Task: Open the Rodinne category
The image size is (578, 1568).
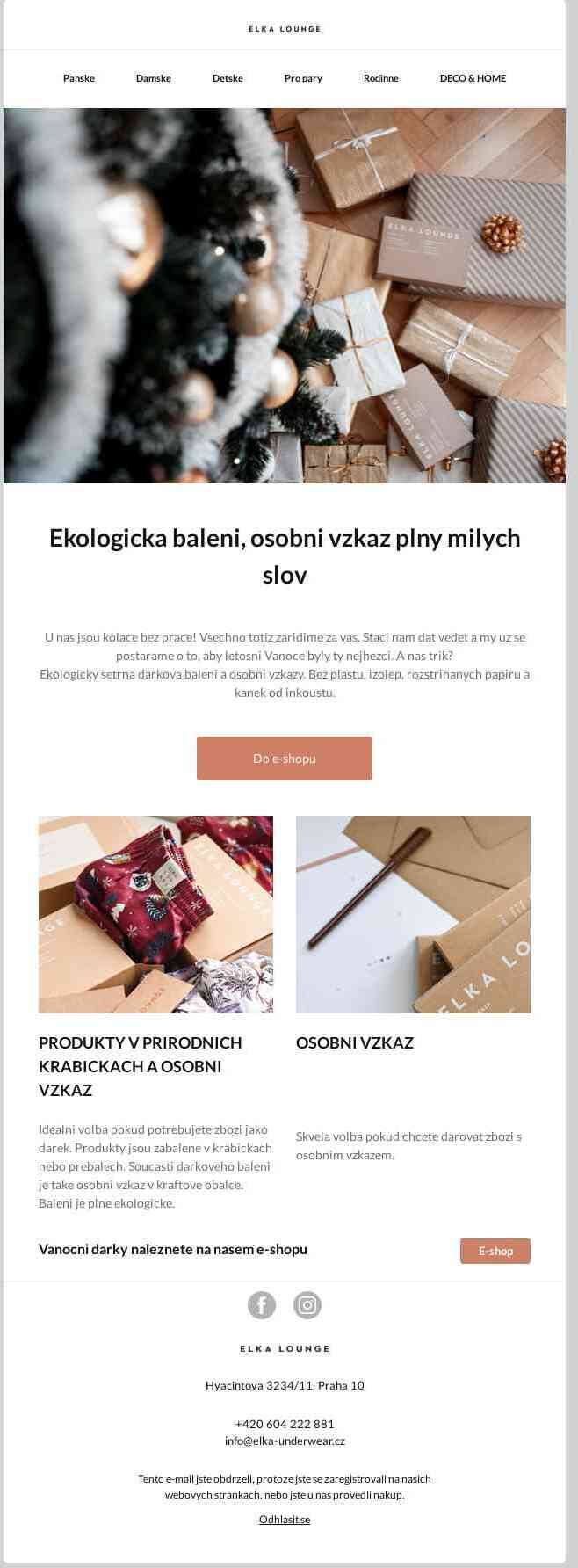Action: pyautogui.click(x=380, y=78)
